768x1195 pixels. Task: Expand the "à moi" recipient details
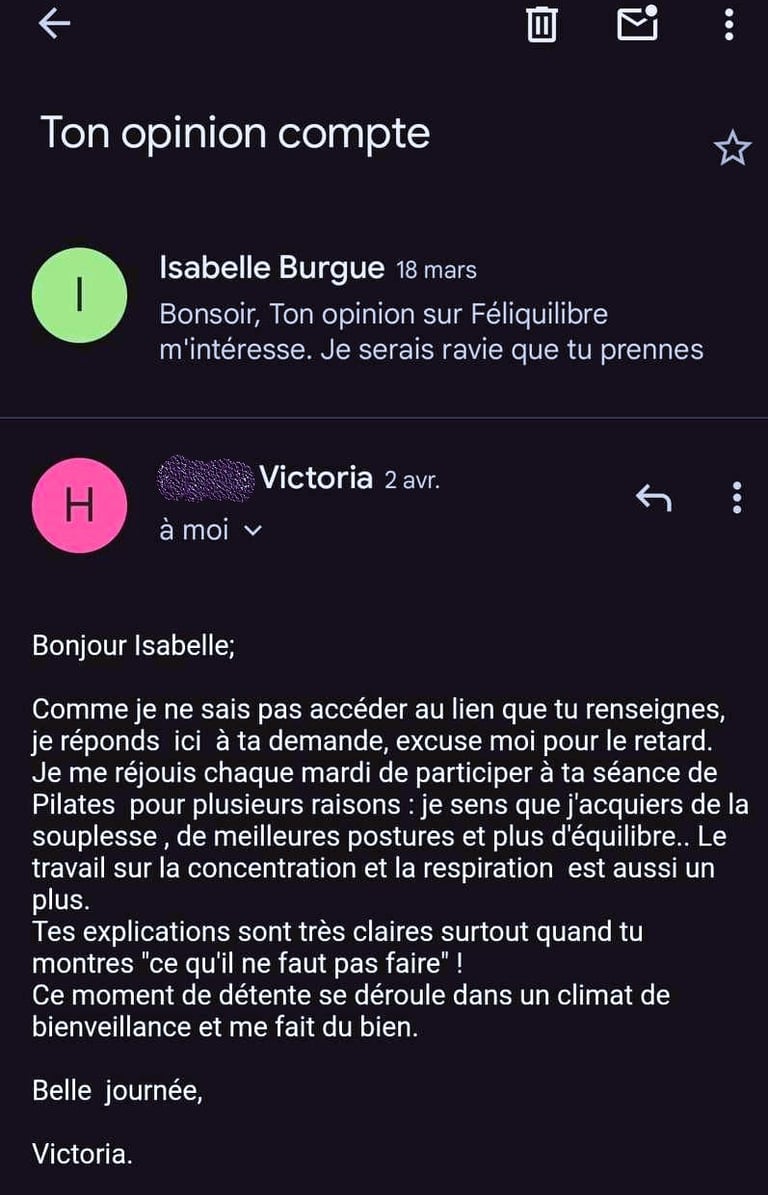click(x=252, y=531)
